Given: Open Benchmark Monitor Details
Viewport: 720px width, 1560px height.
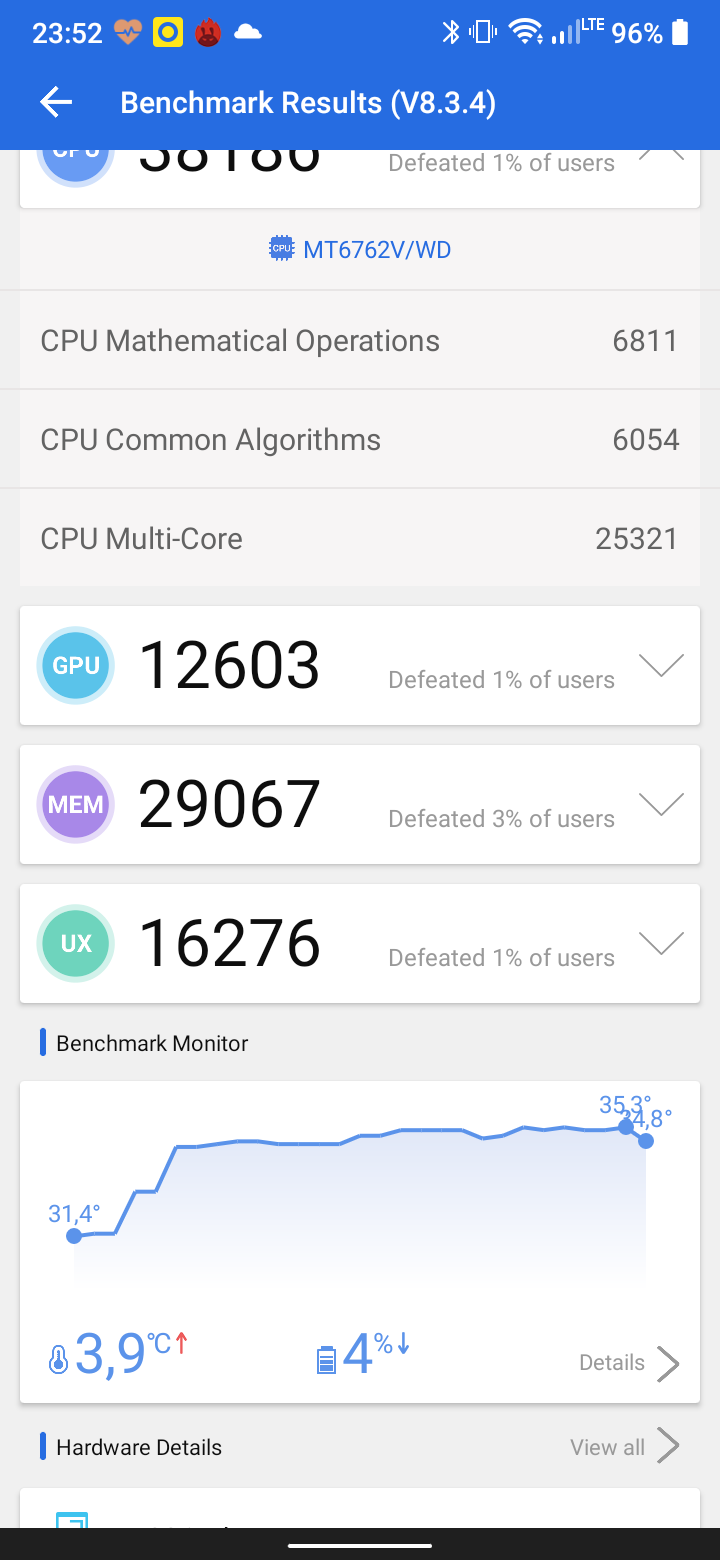Looking at the screenshot, I should tap(629, 1362).
